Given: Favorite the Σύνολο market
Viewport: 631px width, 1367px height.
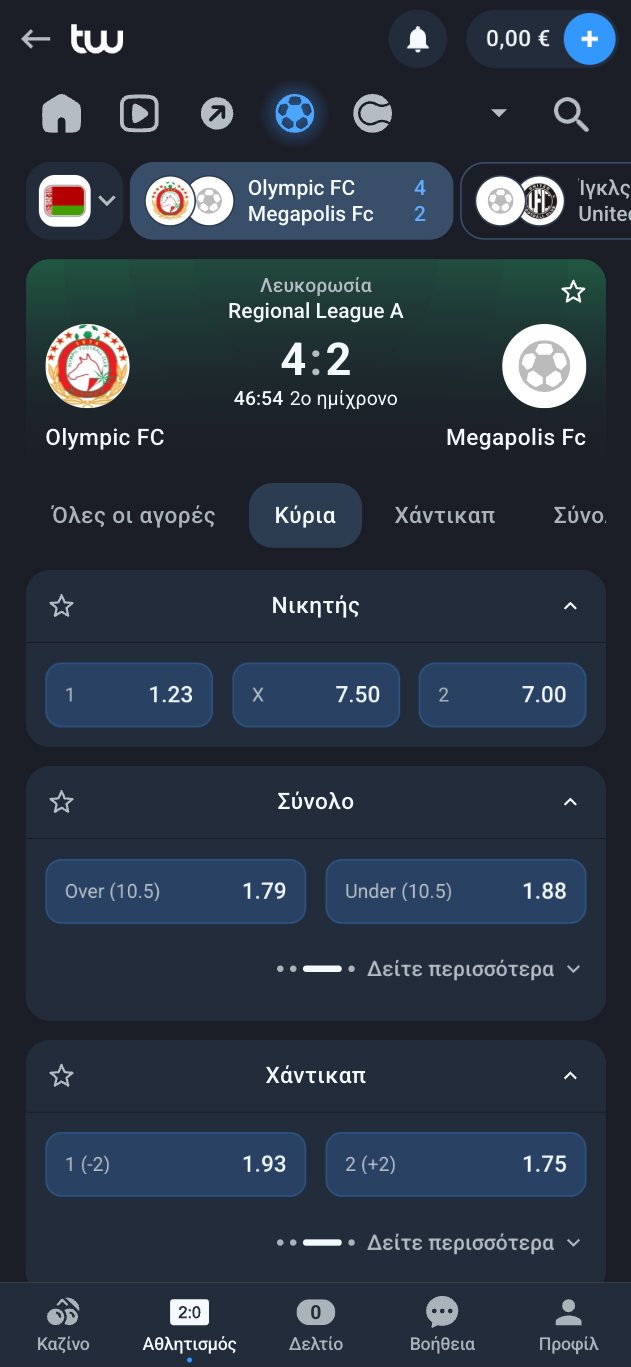Looking at the screenshot, I should 62,802.
